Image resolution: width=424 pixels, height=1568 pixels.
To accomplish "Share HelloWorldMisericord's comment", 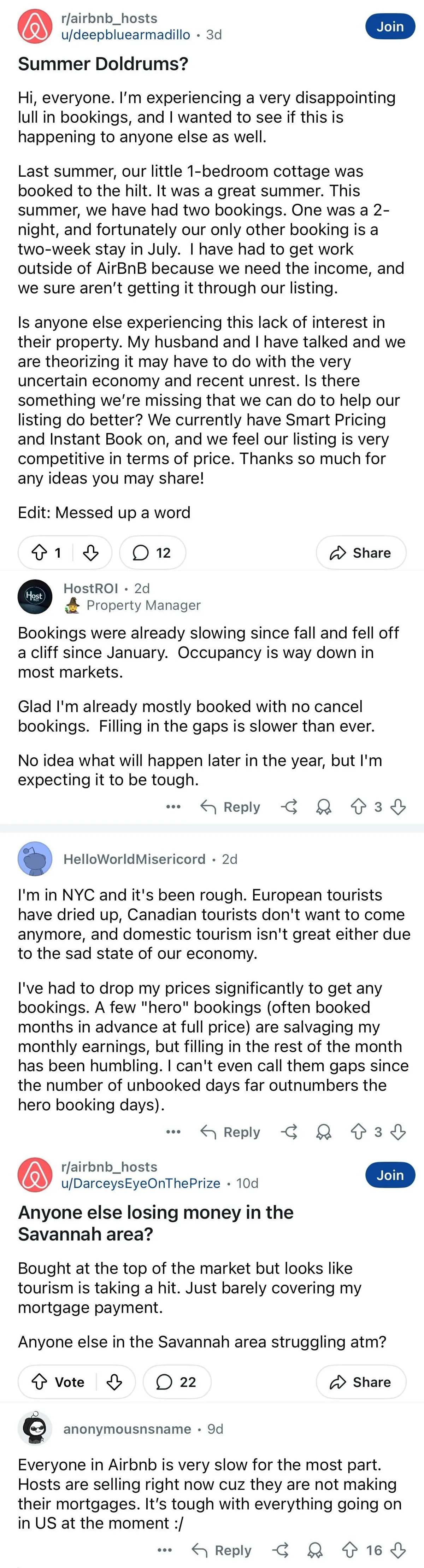I will tap(290, 1132).
